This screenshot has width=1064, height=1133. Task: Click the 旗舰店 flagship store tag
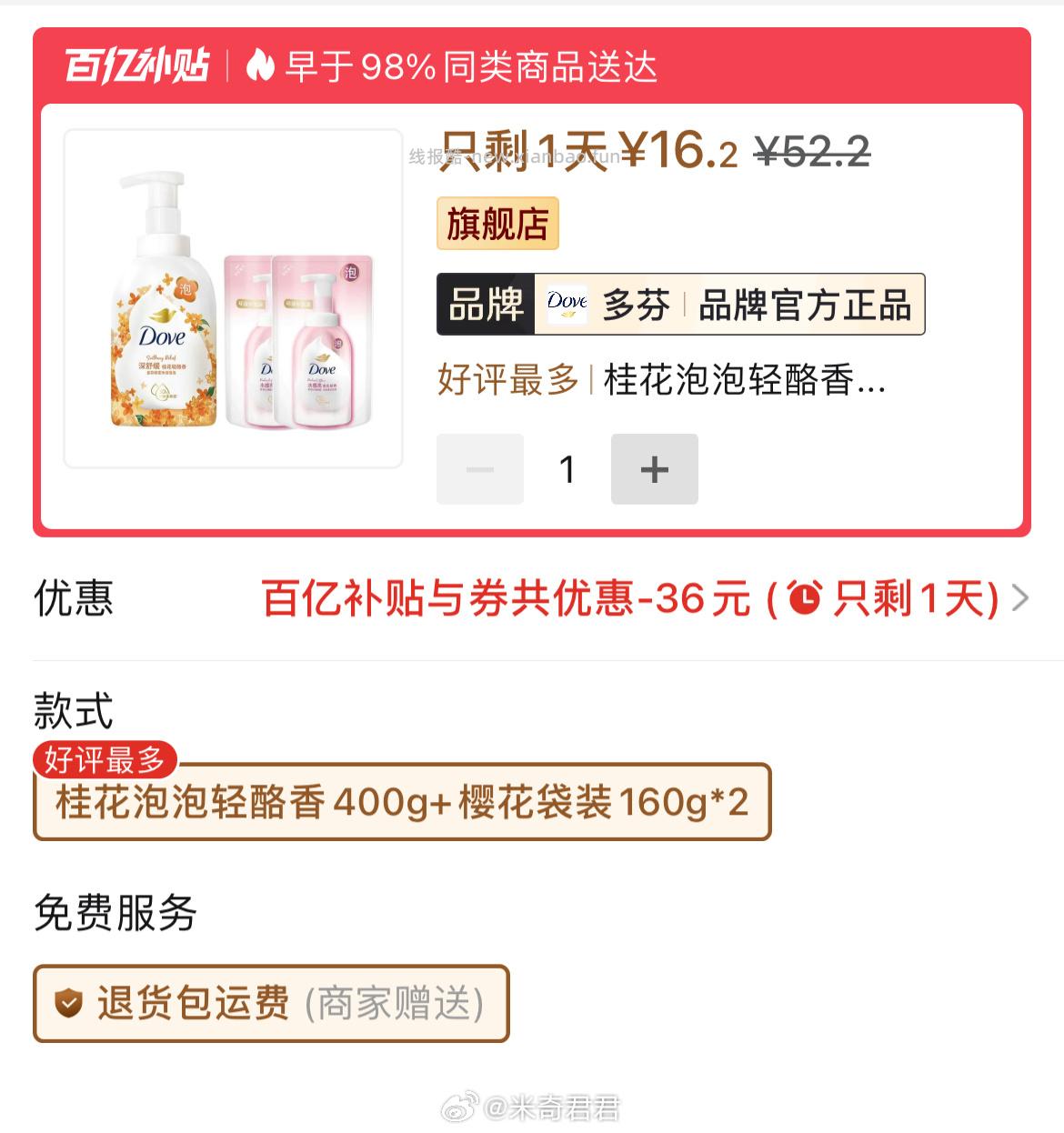pyautogui.click(x=497, y=224)
